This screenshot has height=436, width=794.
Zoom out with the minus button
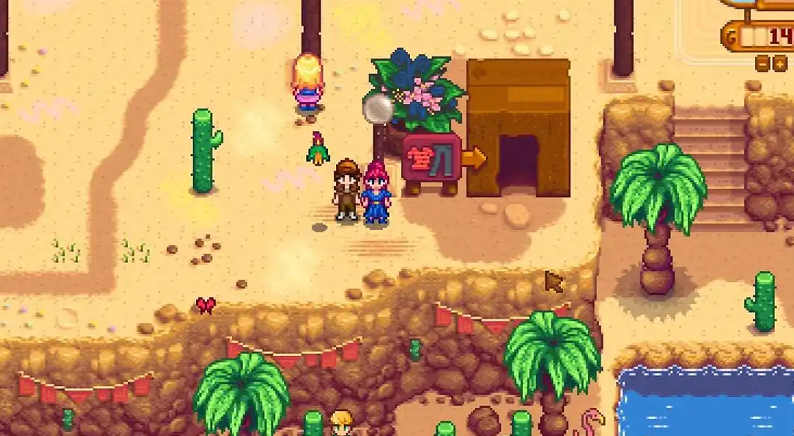coord(762,64)
